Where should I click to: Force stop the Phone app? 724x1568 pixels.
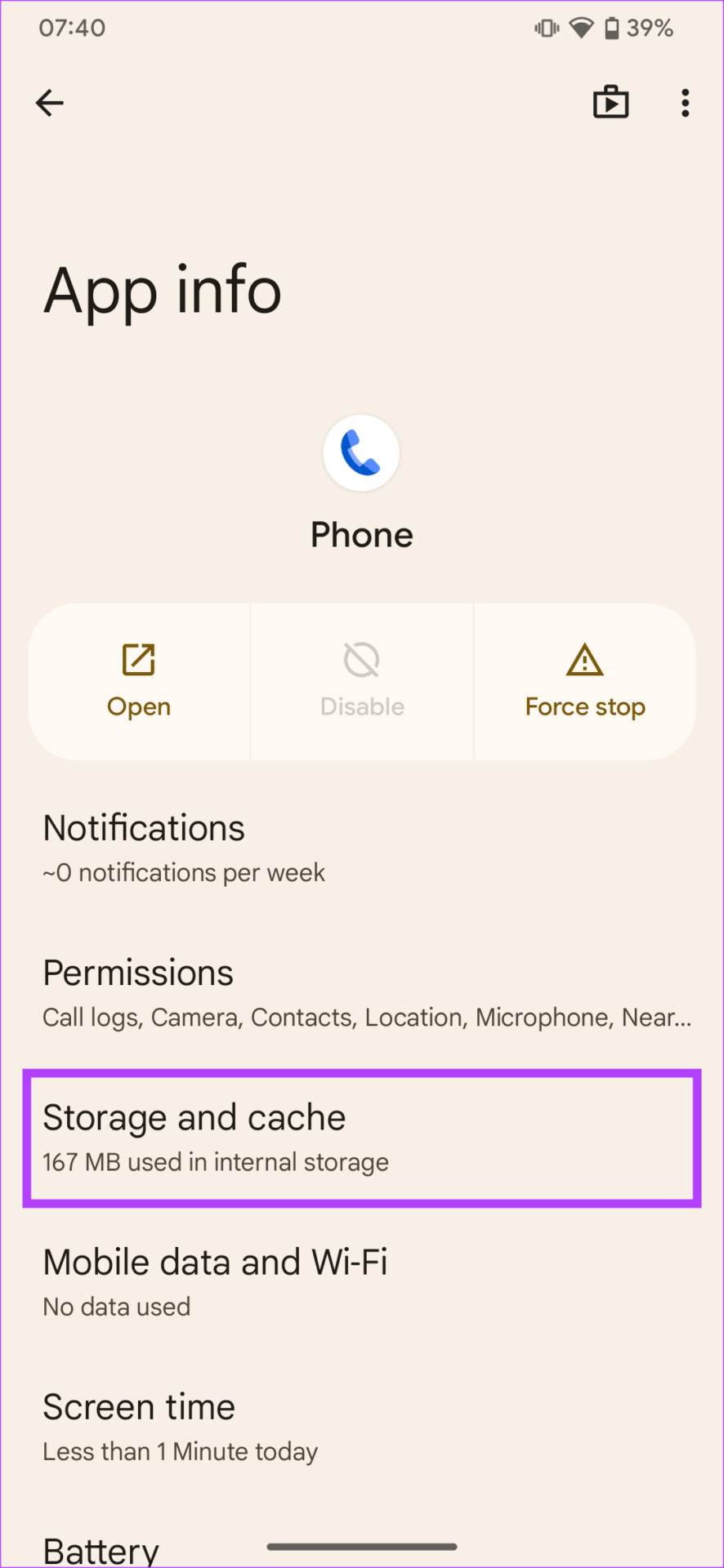[x=585, y=682]
